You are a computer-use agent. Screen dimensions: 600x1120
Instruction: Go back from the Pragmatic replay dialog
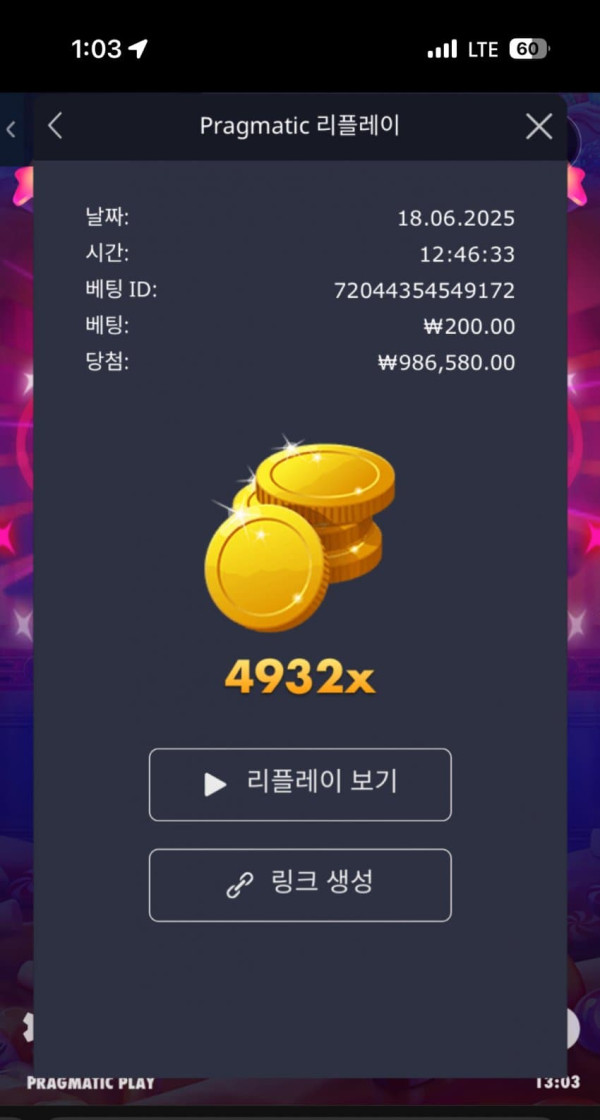pos(55,126)
